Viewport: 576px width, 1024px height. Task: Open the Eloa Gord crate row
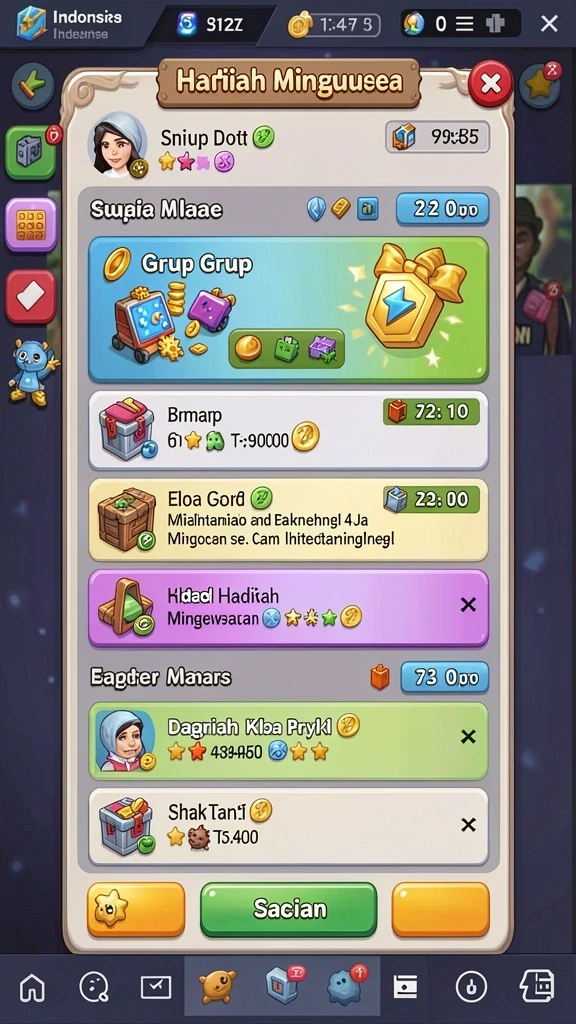[x=288, y=520]
